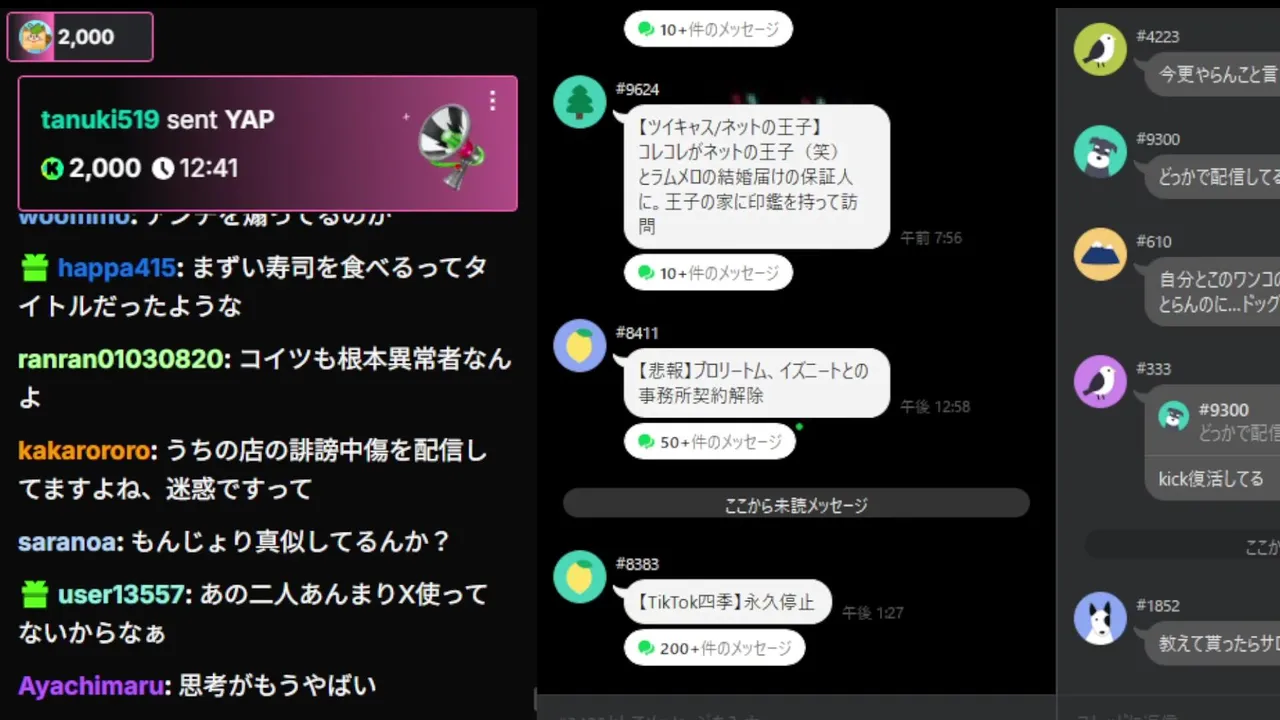Viewport: 1280px width, 720px height.
Task: Tap the 2,000 gift leaderboard chip
Action: click(x=80, y=37)
